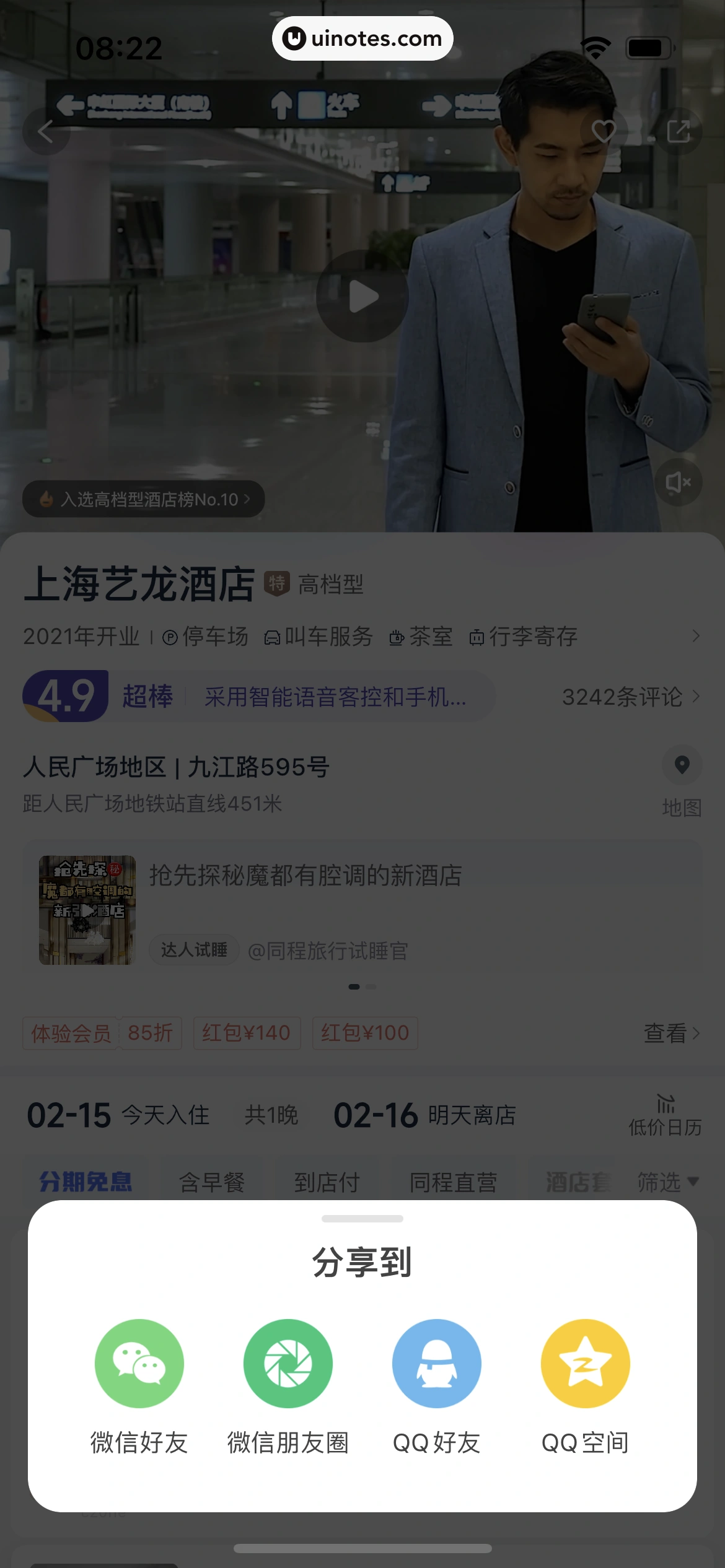Tap the share sheet drag handle
Viewport: 725px width, 1568px height.
tap(362, 1218)
